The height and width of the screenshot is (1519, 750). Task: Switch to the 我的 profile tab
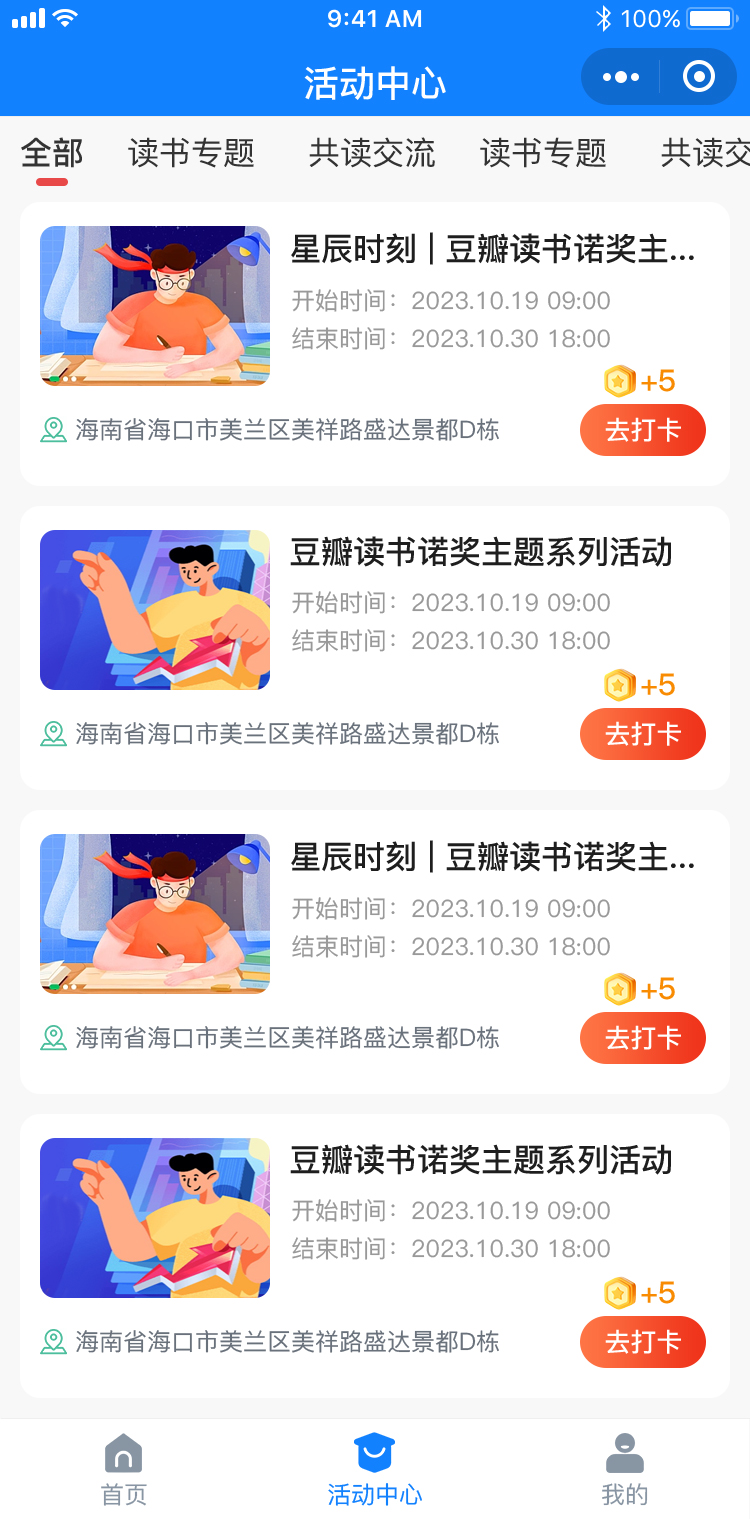(x=625, y=1469)
